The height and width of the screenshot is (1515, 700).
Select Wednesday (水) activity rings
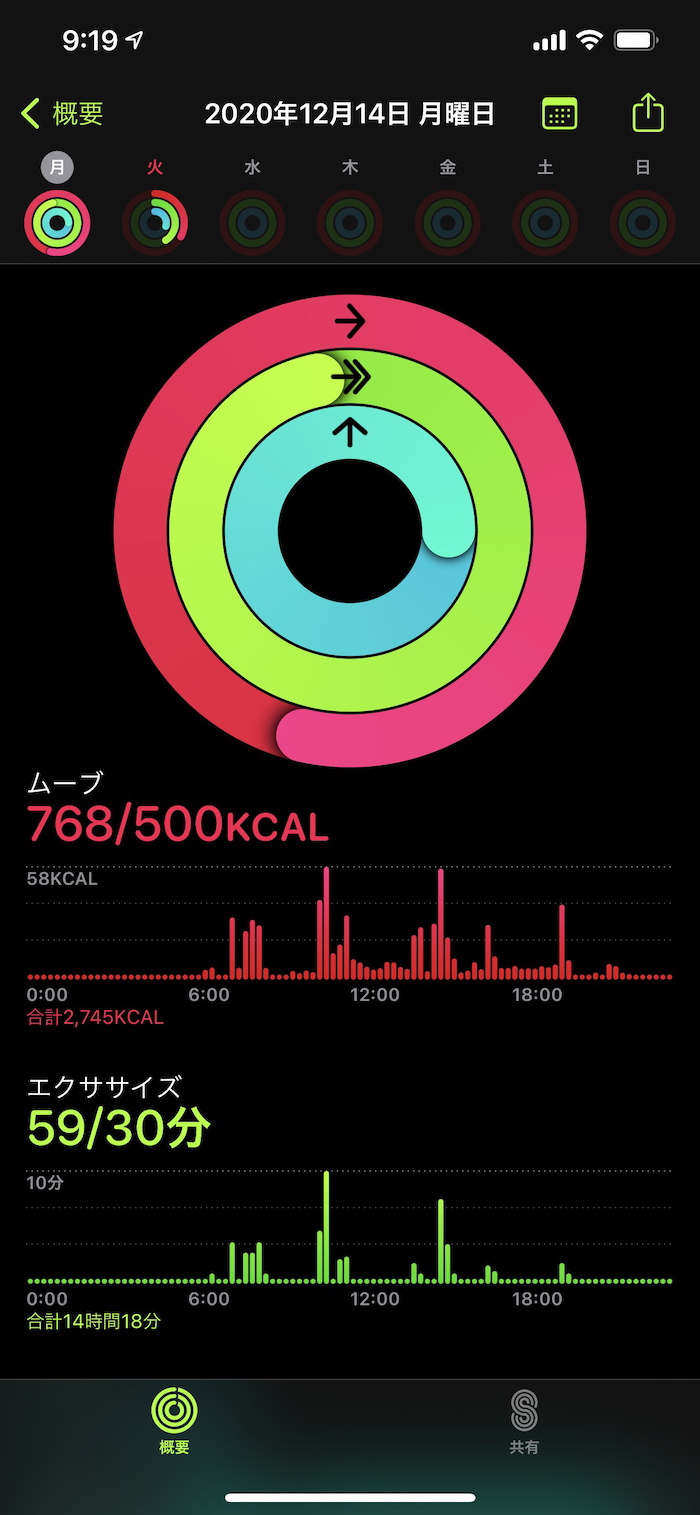point(252,205)
